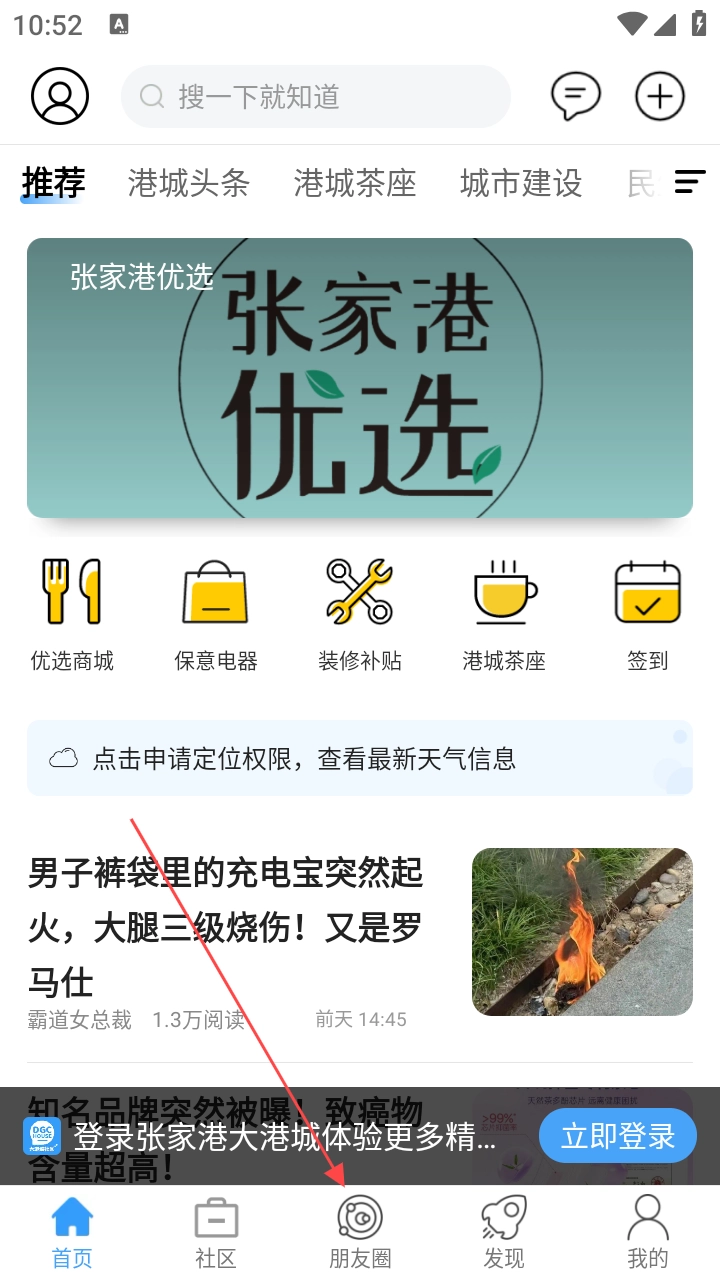Switch to the 我的 tab
This screenshot has width=720, height=1280.
point(648,1233)
